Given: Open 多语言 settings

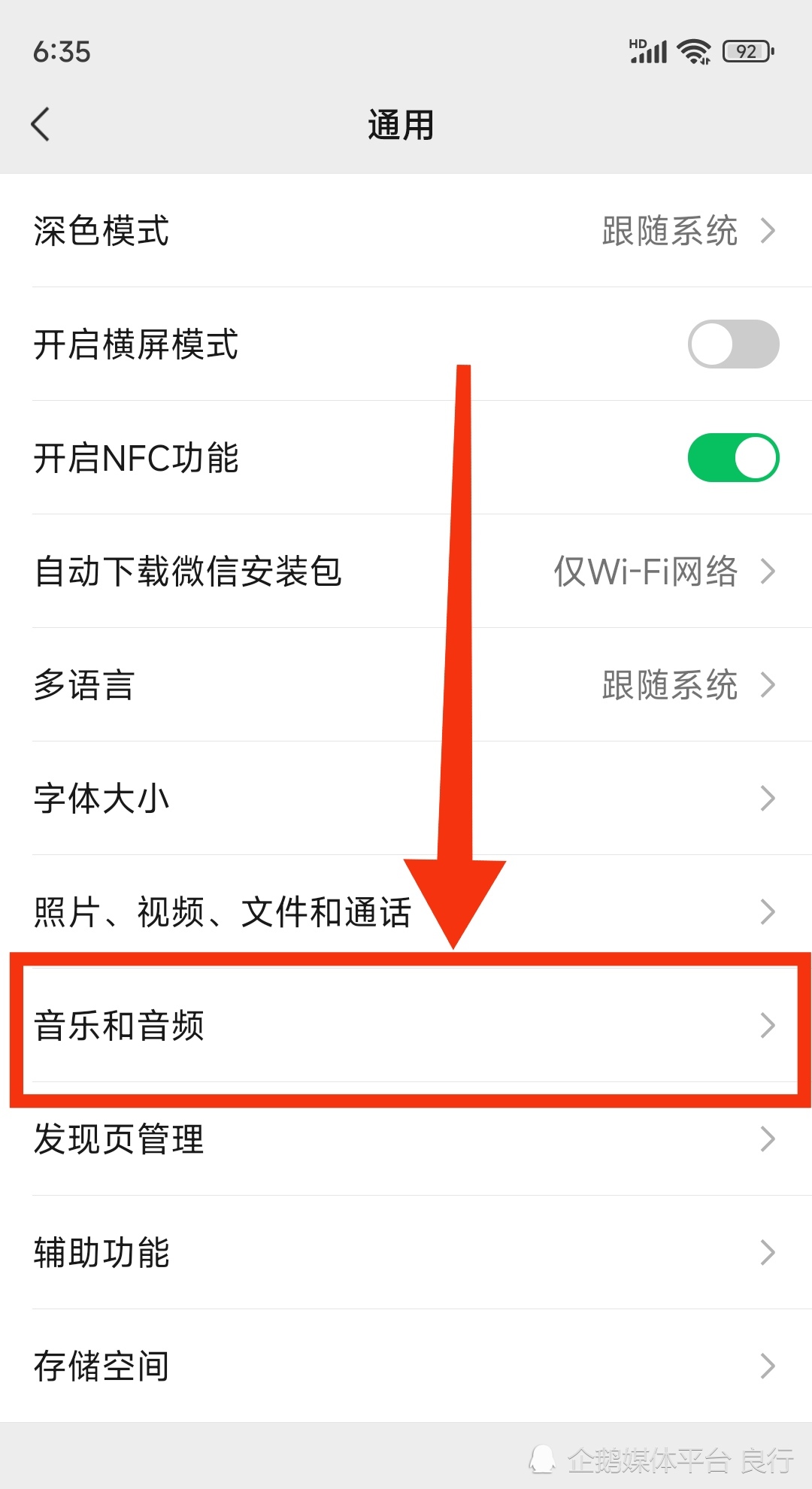Looking at the screenshot, I should [406, 684].
